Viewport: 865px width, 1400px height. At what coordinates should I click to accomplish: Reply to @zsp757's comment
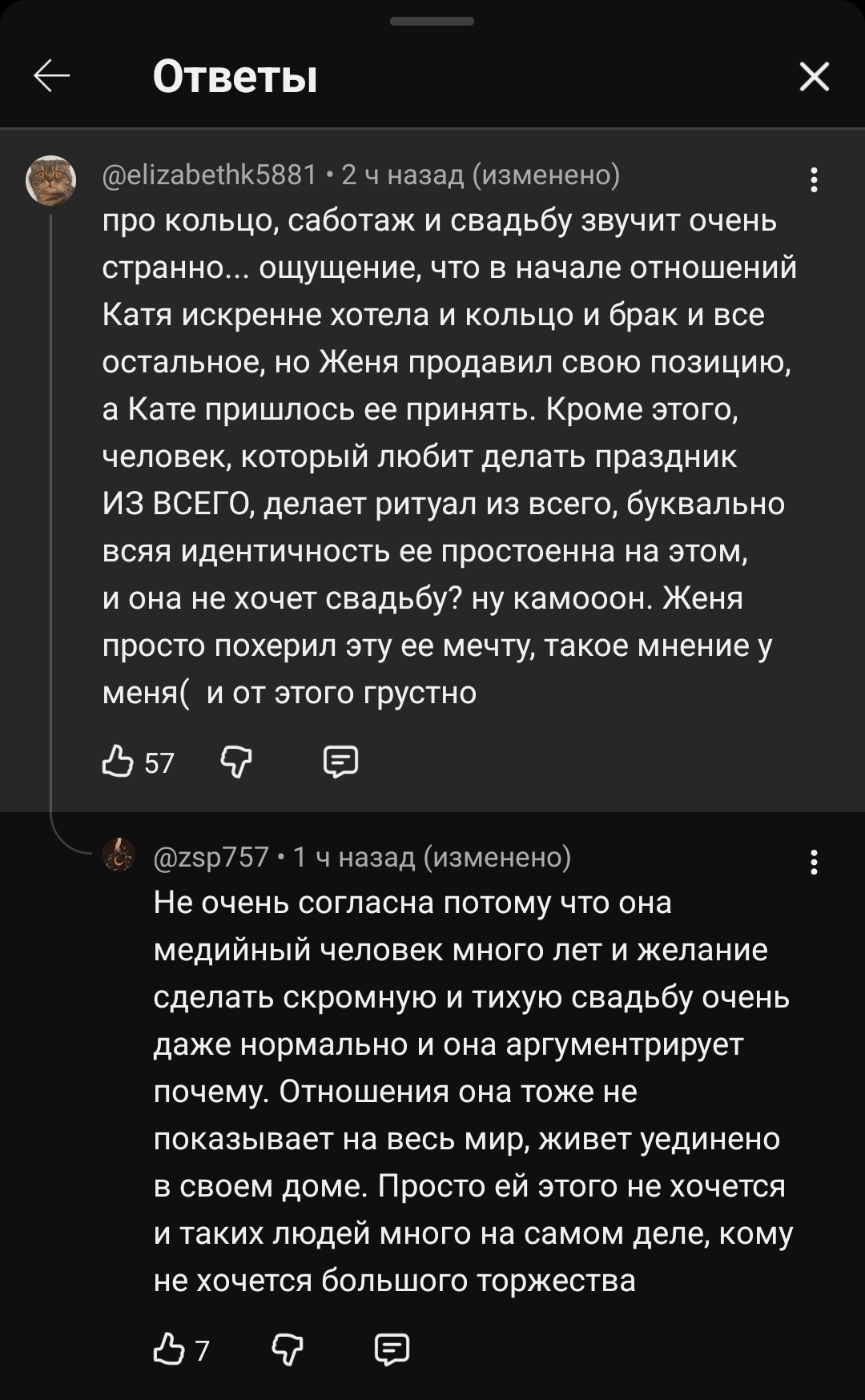point(392,1350)
